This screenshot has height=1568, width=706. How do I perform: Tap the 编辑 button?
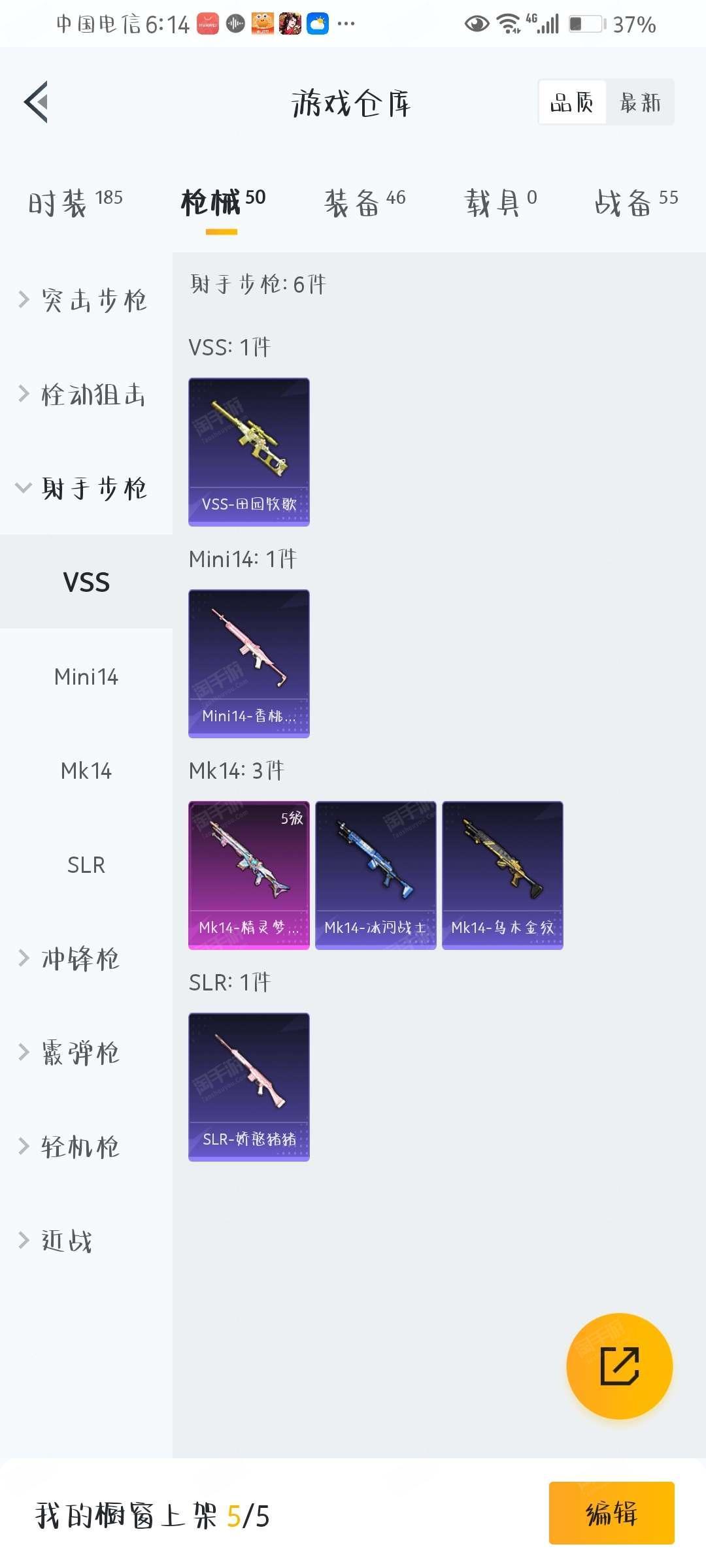[611, 1513]
